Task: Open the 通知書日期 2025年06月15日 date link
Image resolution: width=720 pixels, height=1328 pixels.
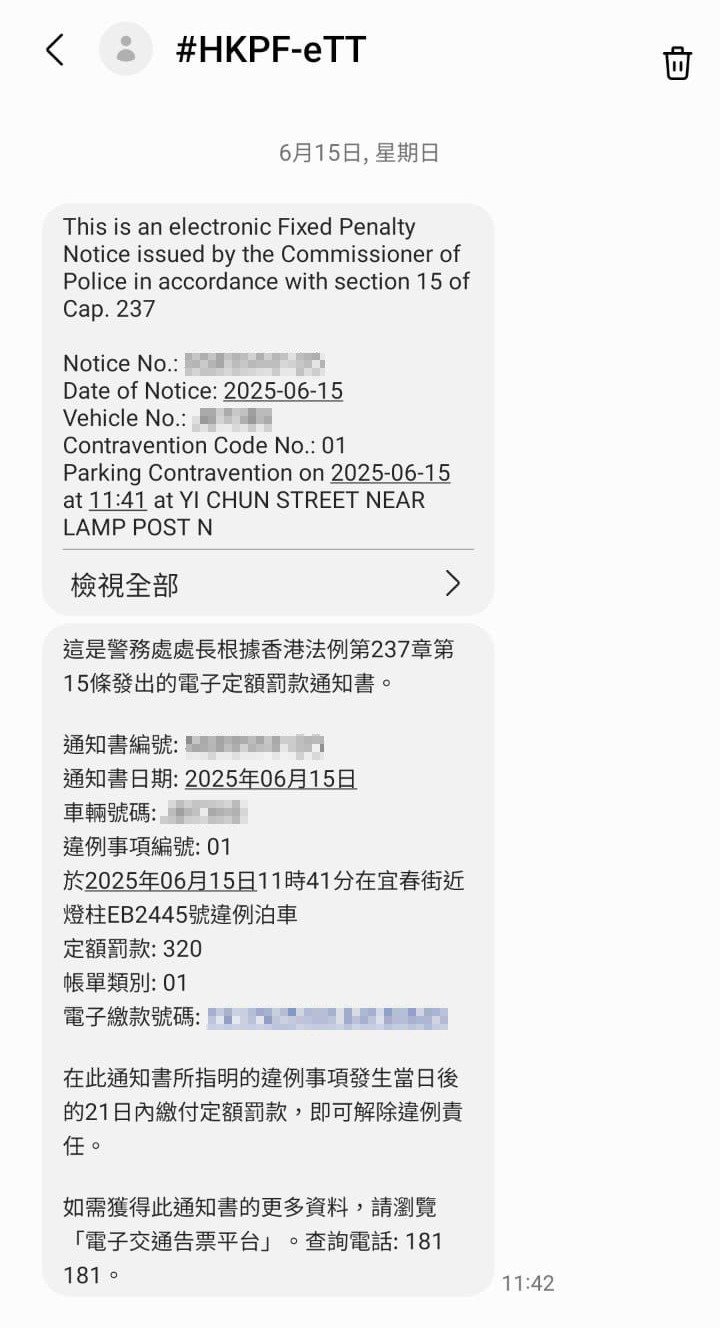Action: click(x=270, y=779)
